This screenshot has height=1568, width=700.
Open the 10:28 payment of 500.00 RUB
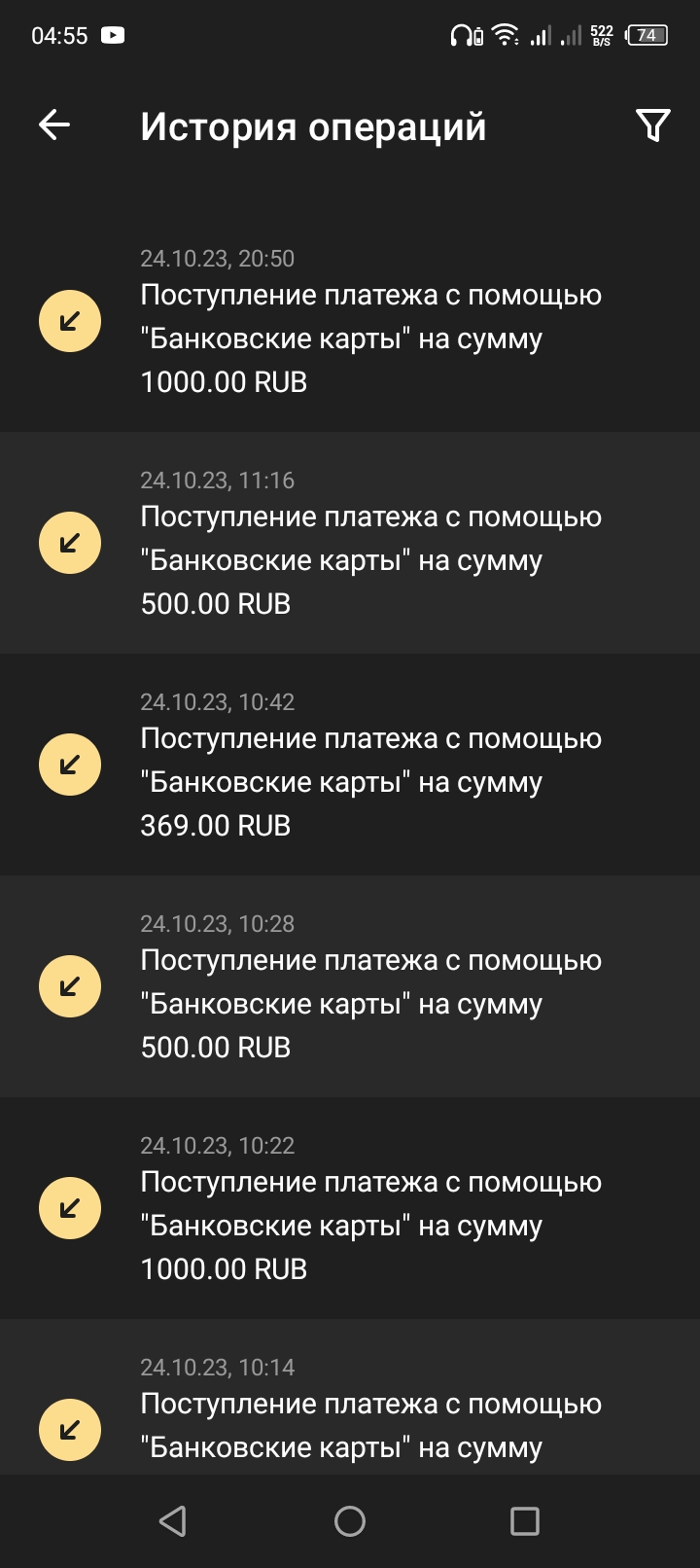(x=369, y=986)
